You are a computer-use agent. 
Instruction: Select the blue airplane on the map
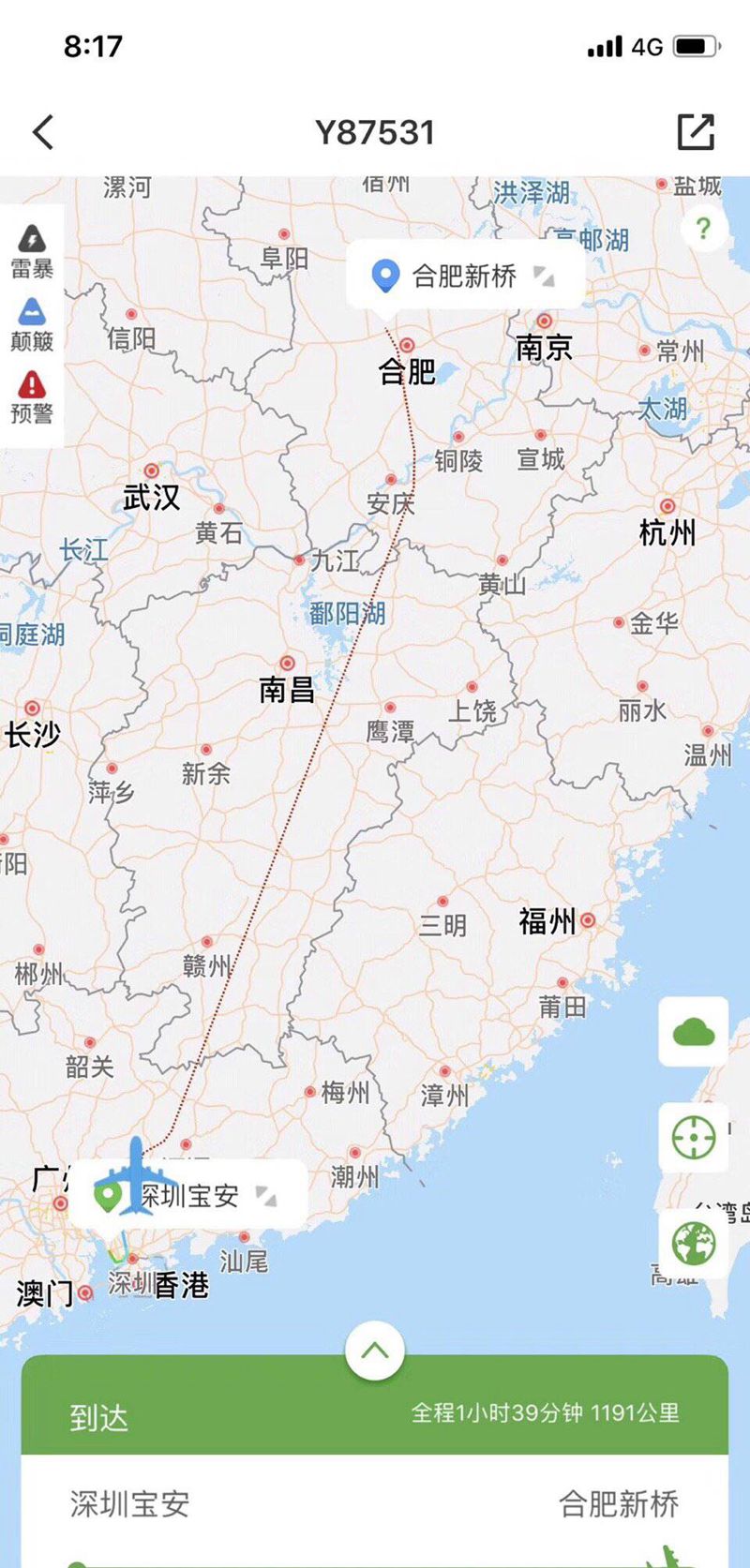137,1175
